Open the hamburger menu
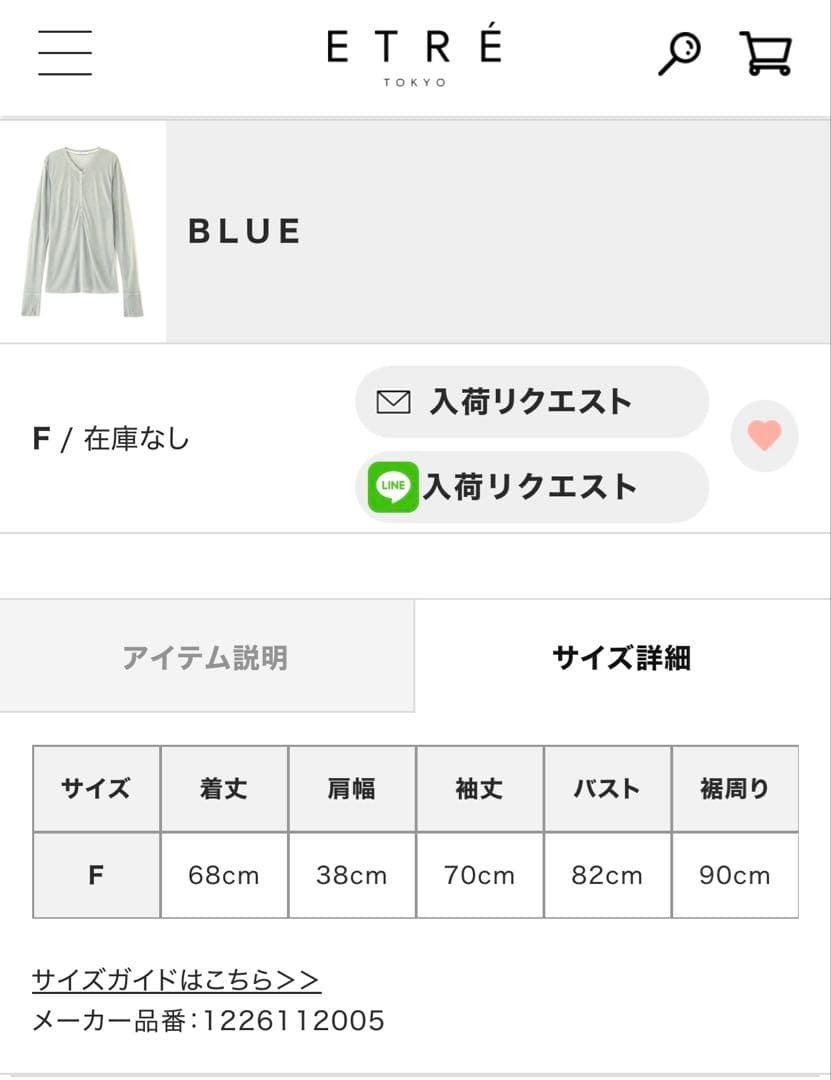The width and height of the screenshot is (831, 1080). (65, 53)
